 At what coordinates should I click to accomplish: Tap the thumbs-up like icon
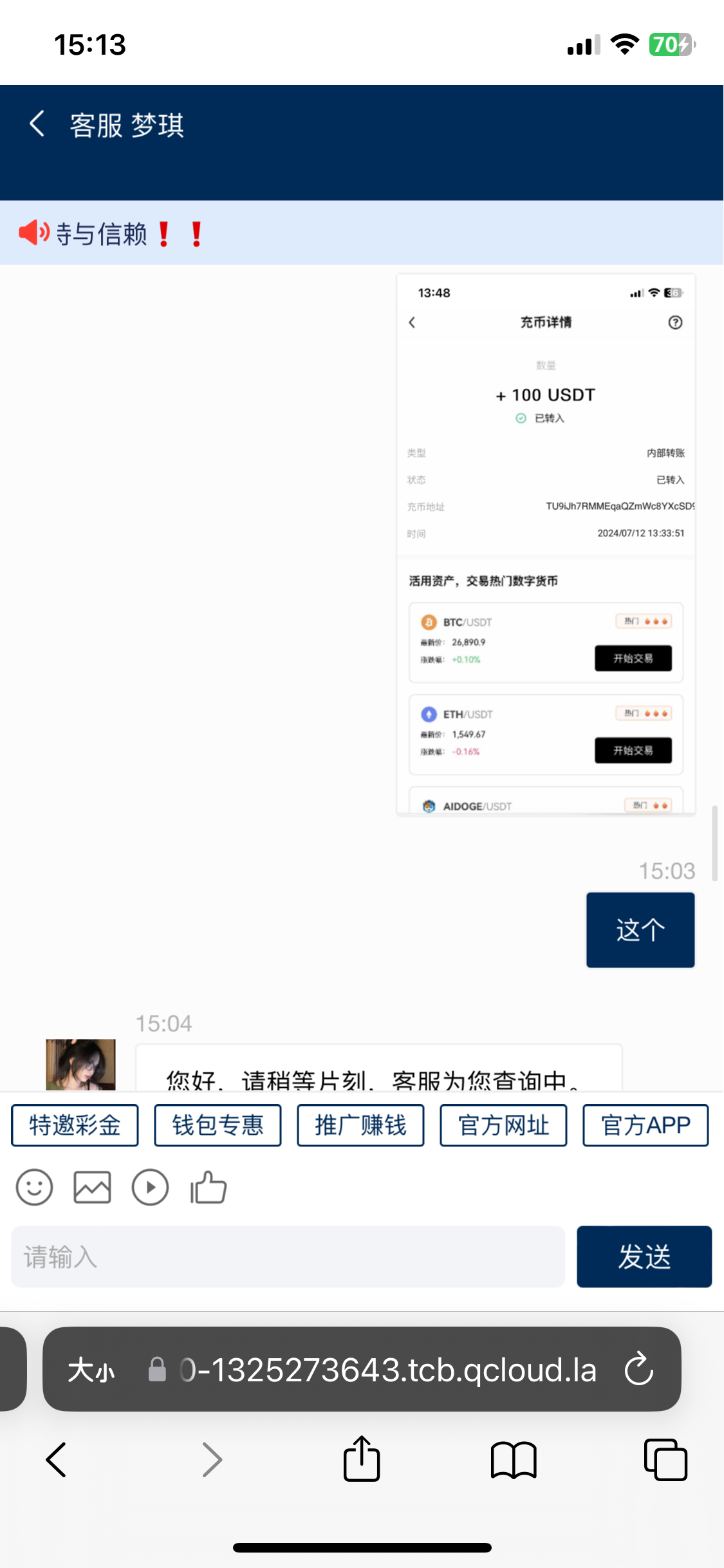[207, 1188]
